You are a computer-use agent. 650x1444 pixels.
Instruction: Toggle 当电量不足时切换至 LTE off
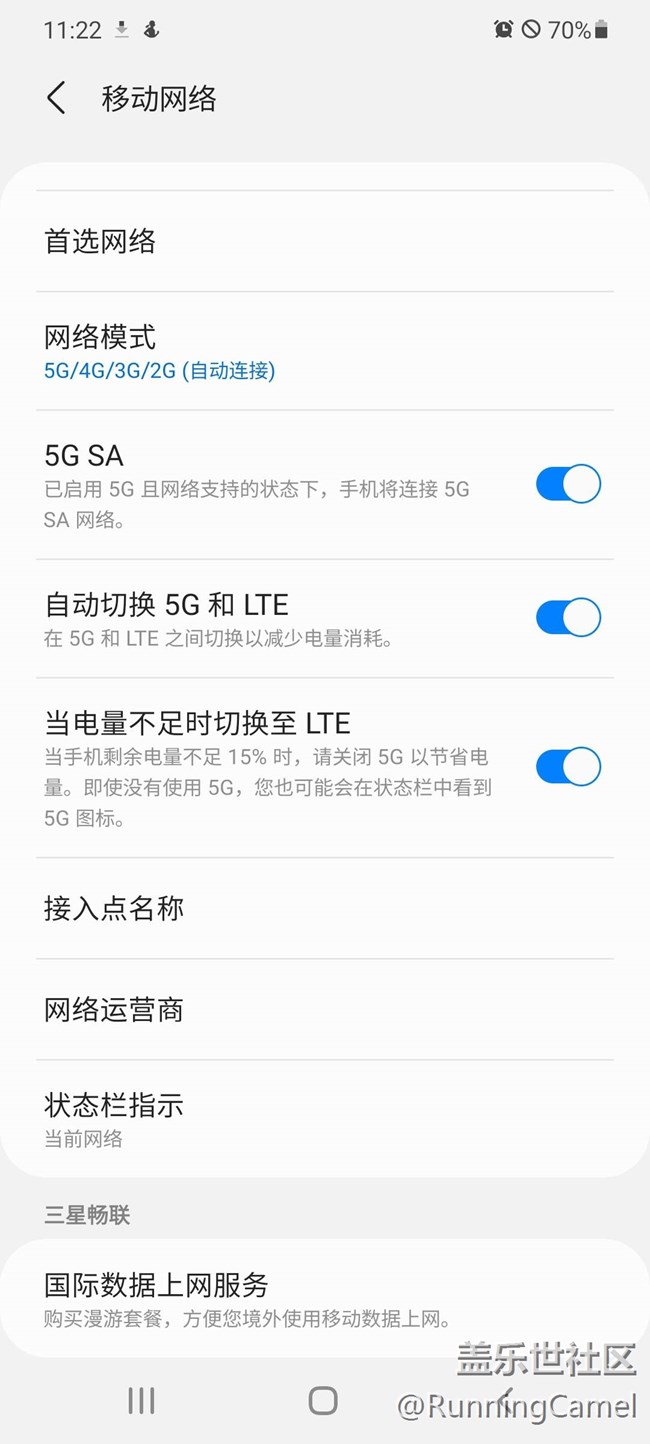pyautogui.click(x=568, y=767)
